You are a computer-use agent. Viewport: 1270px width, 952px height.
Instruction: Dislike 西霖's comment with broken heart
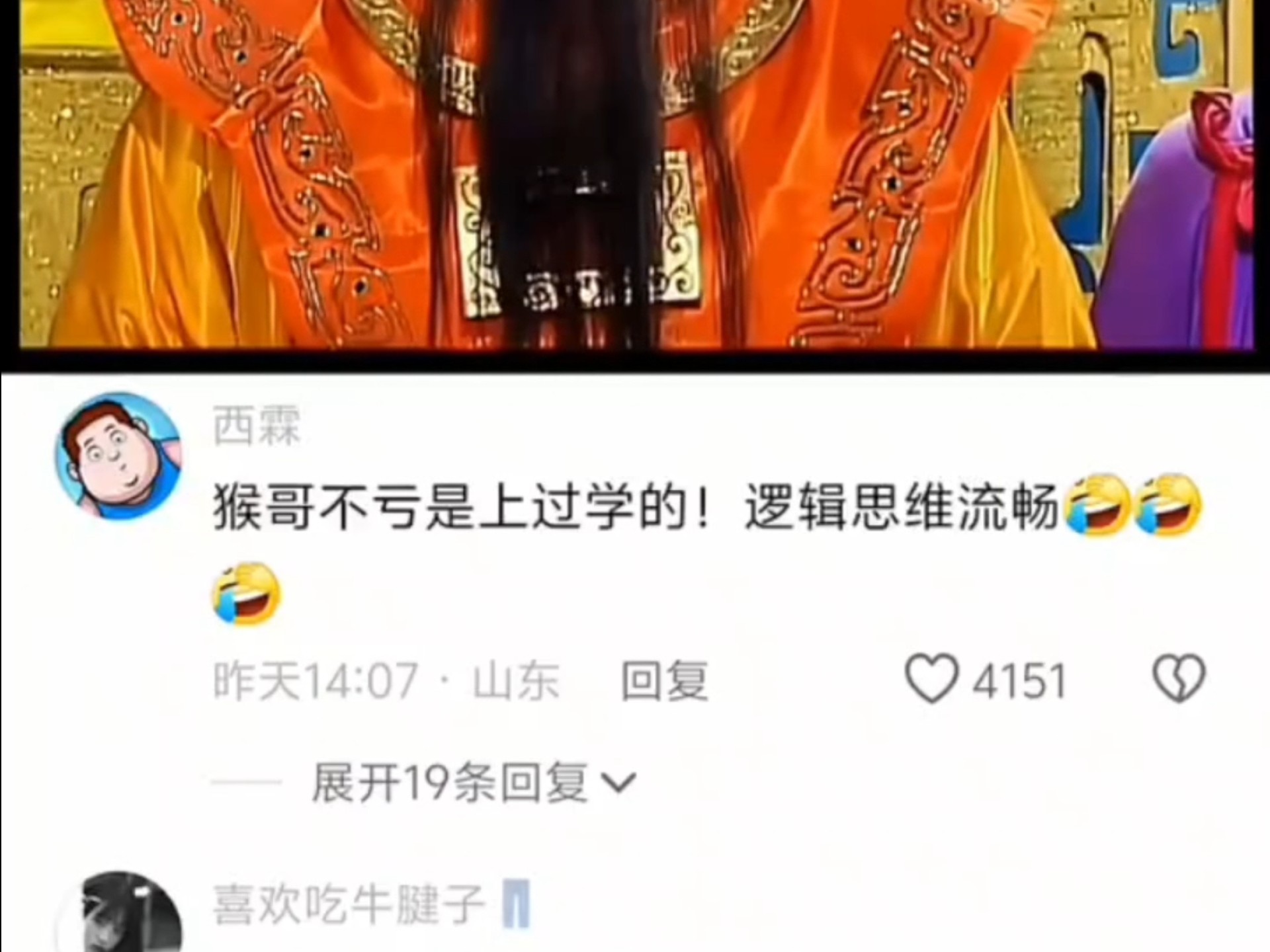[1179, 679]
